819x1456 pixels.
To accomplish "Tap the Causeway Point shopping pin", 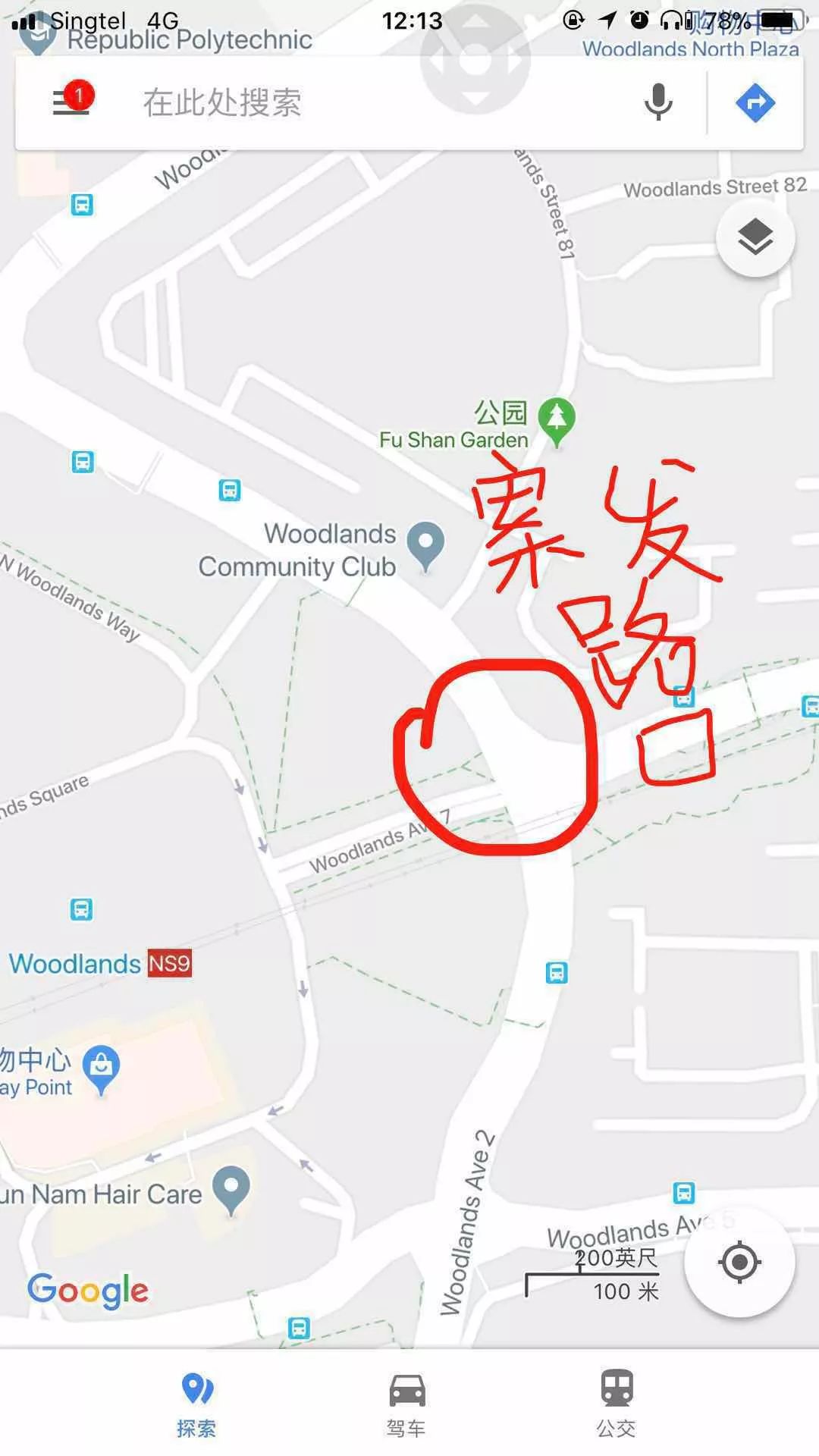I will (x=101, y=1068).
